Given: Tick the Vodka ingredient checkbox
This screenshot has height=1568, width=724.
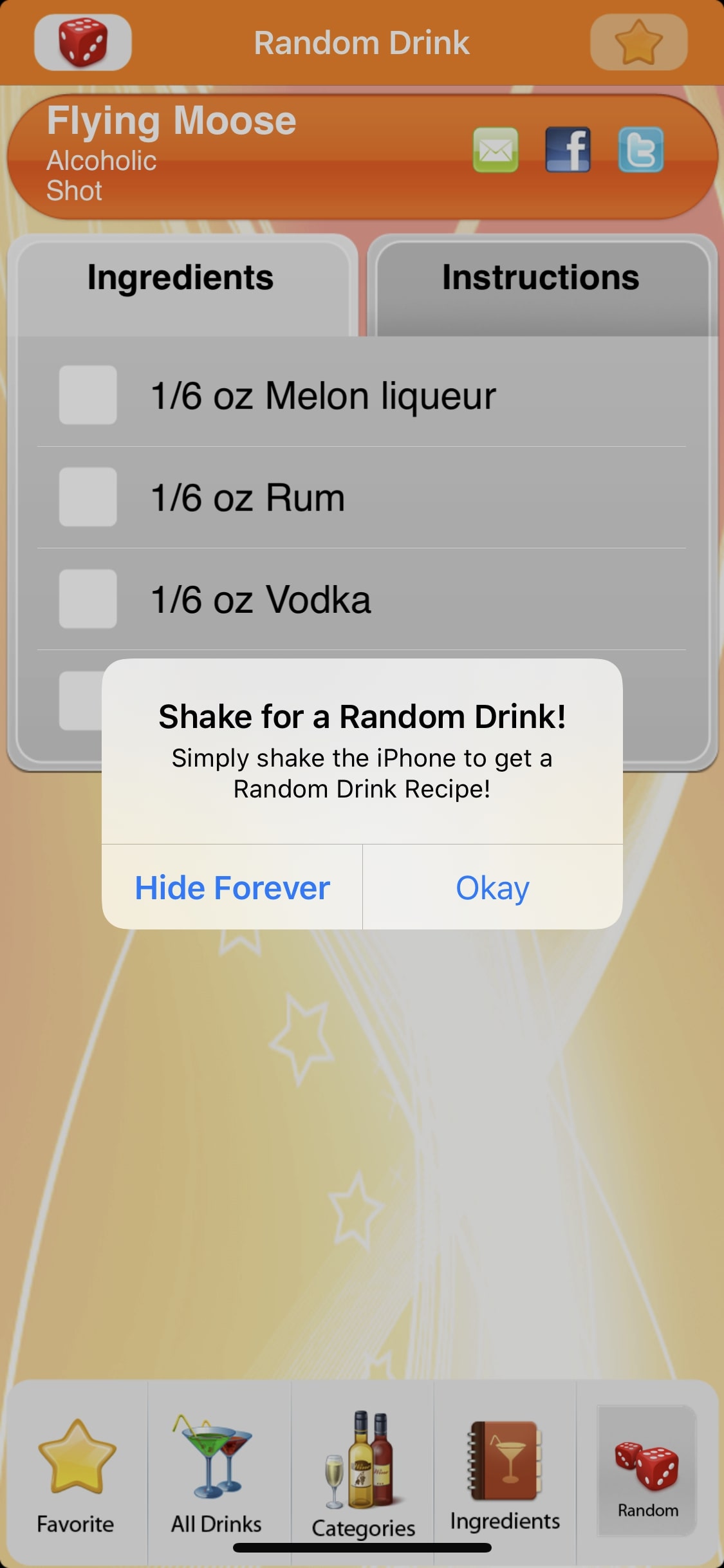Looking at the screenshot, I should 88,599.
